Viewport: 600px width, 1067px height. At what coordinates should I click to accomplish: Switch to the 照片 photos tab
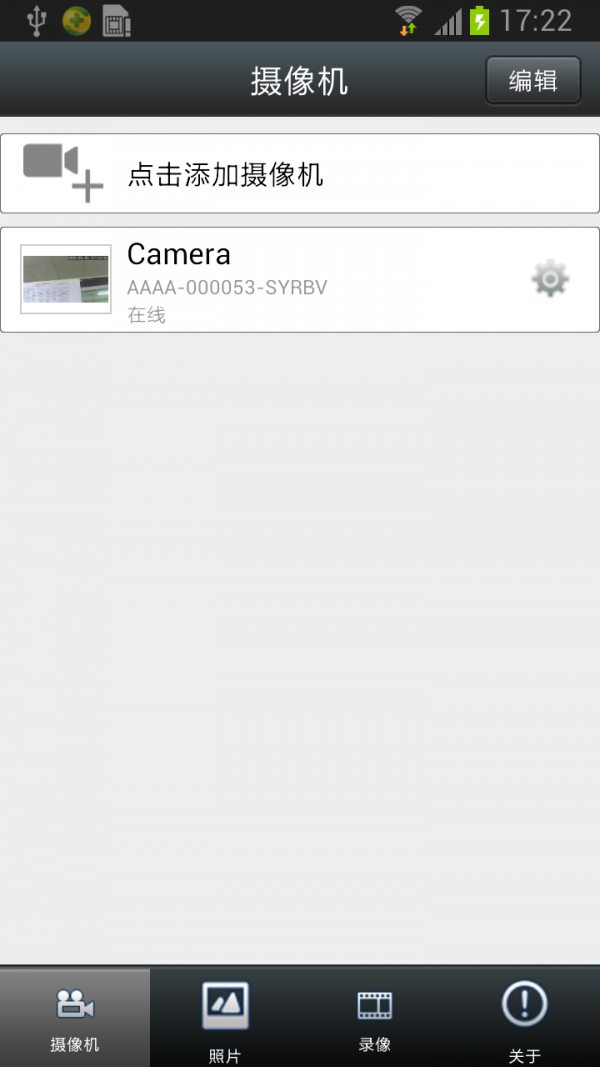click(225, 1017)
